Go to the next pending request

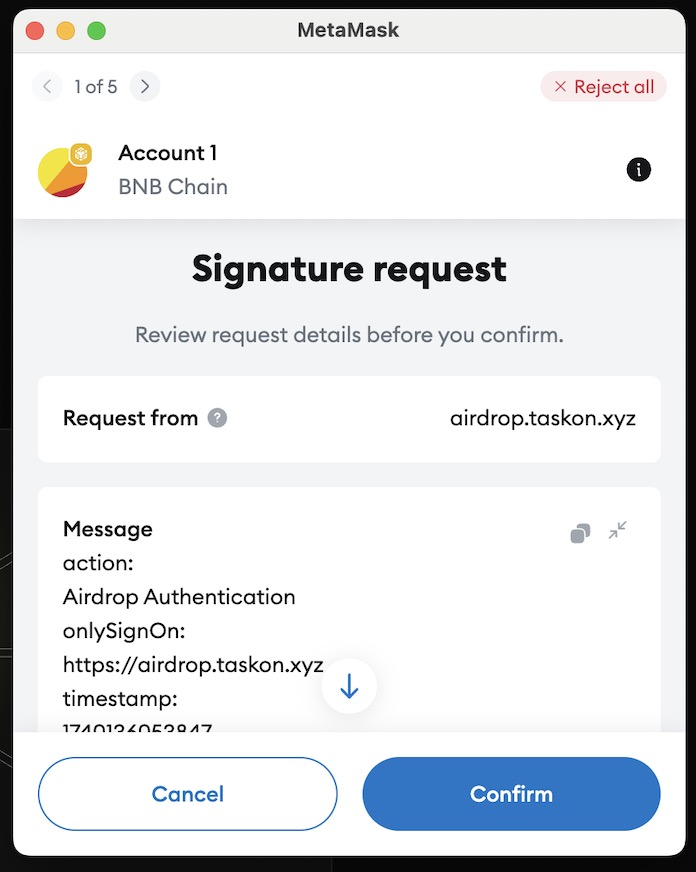click(x=145, y=87)
